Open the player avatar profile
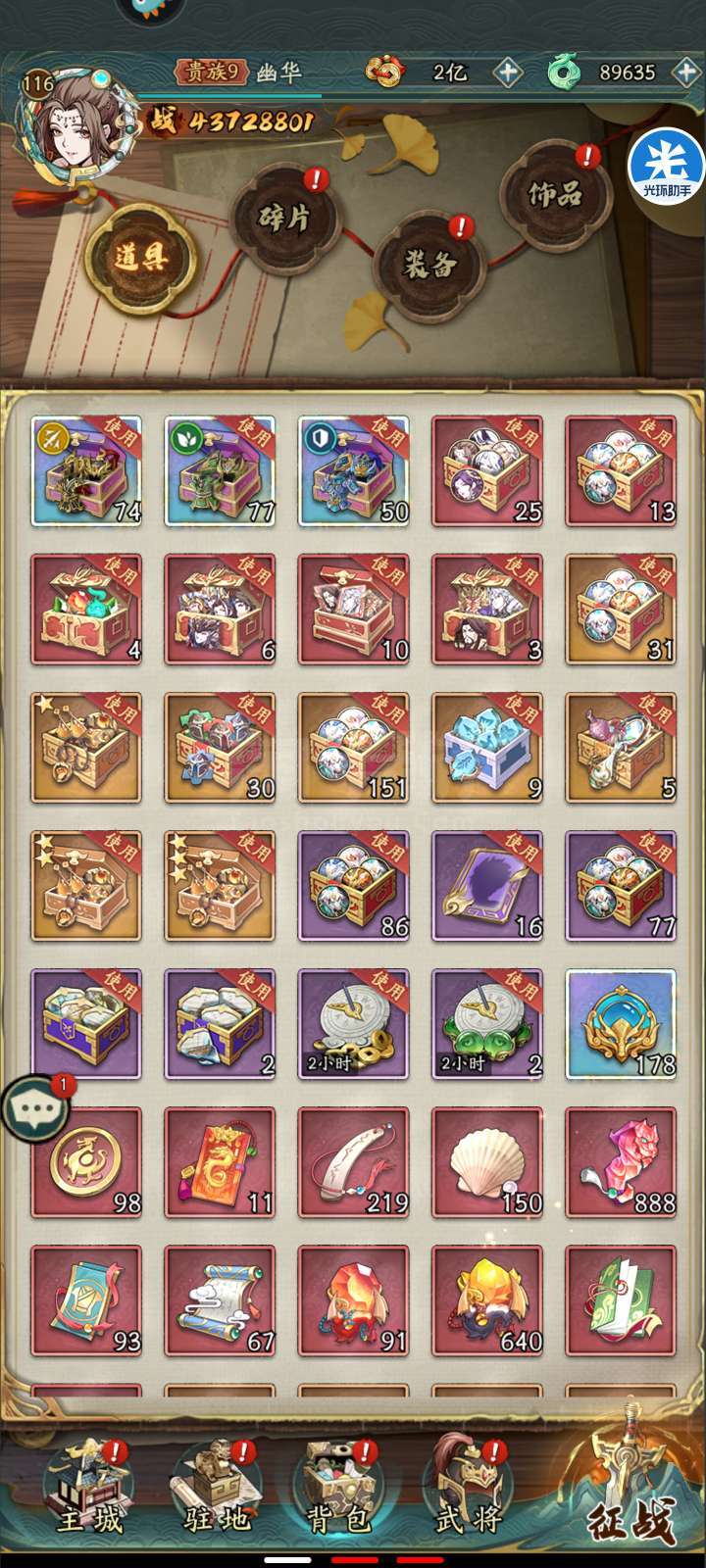Screen dimensions: 706x1568 pyautogui.click(x=64, y=123)
